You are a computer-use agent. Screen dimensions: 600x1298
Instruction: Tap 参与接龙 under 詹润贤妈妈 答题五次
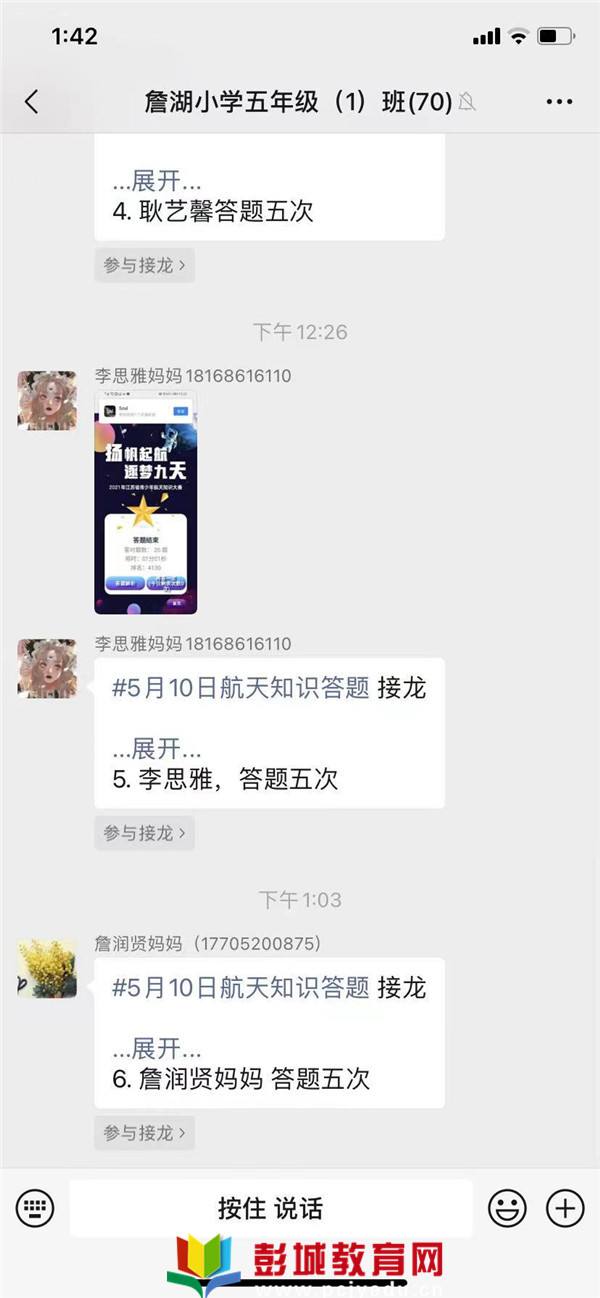point(144,1132)
